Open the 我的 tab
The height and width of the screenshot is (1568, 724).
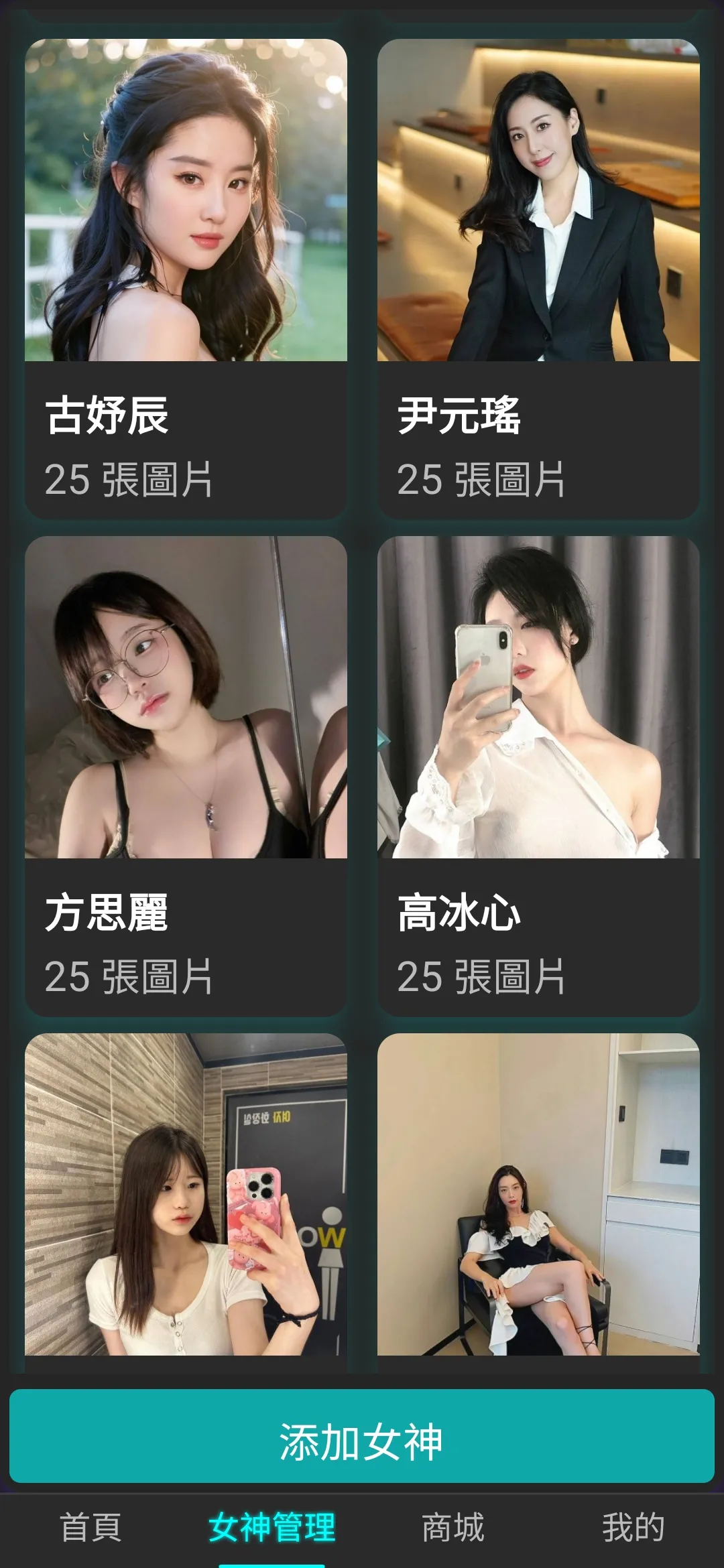[633, 1528]
